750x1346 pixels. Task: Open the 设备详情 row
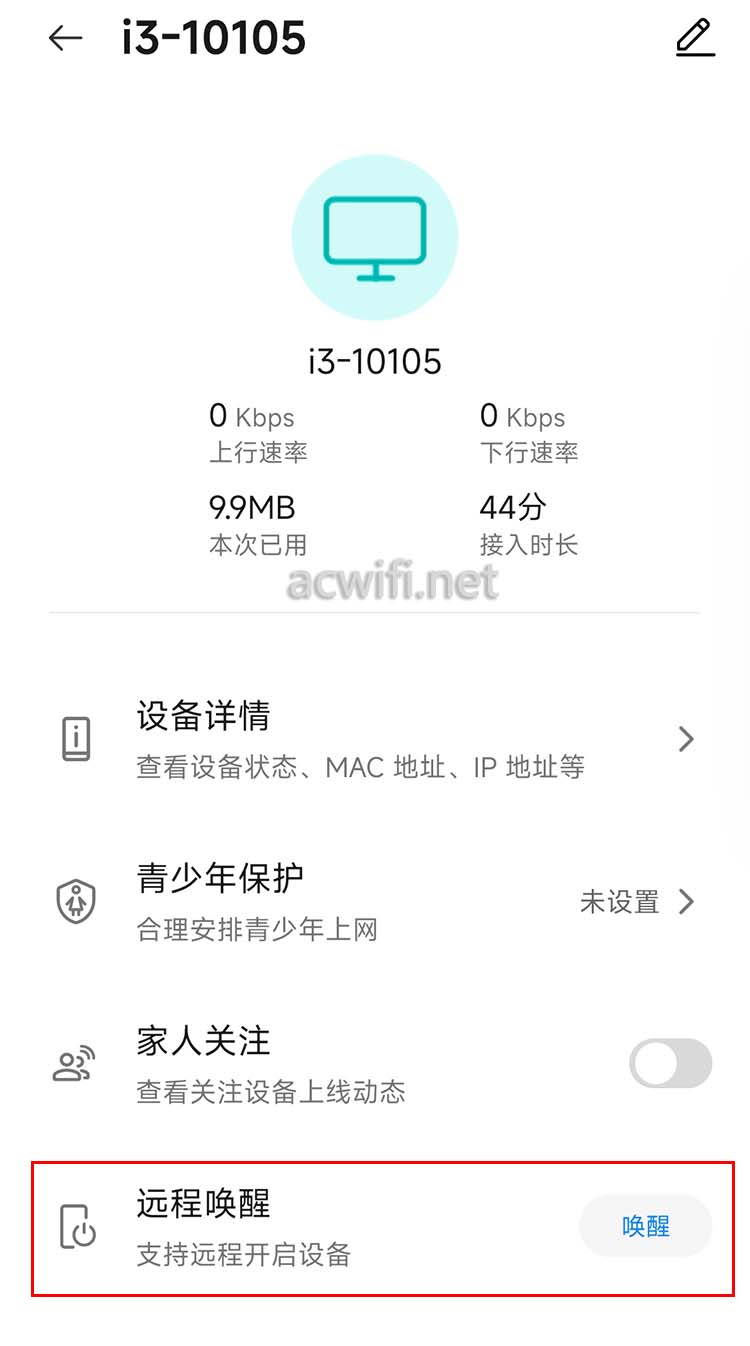click(375, 740)
